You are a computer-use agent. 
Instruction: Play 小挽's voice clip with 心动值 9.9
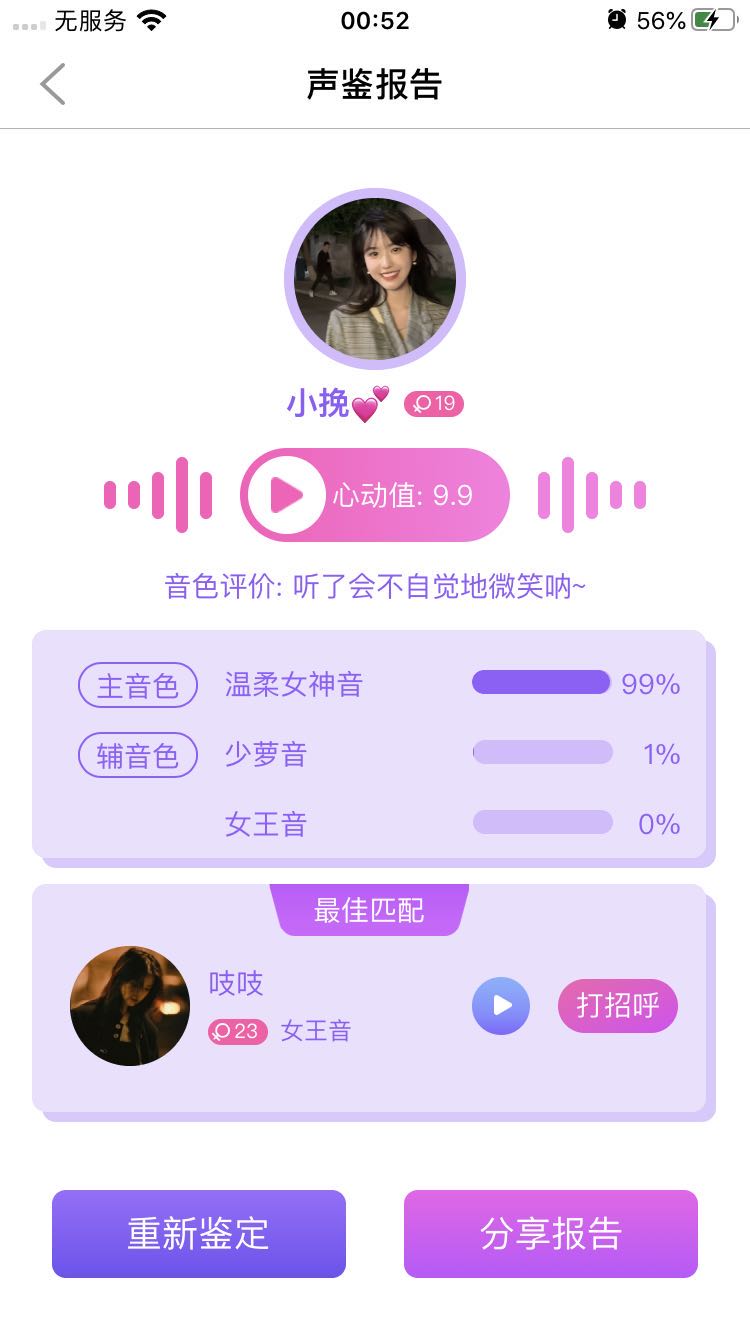coord(286,495)
